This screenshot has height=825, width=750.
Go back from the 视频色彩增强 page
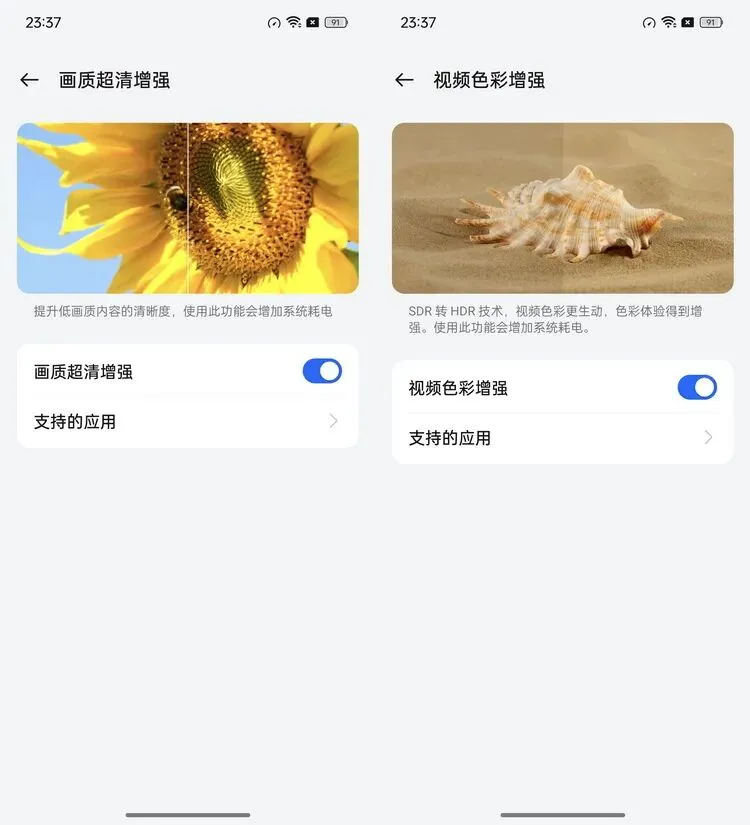(404, 80)
